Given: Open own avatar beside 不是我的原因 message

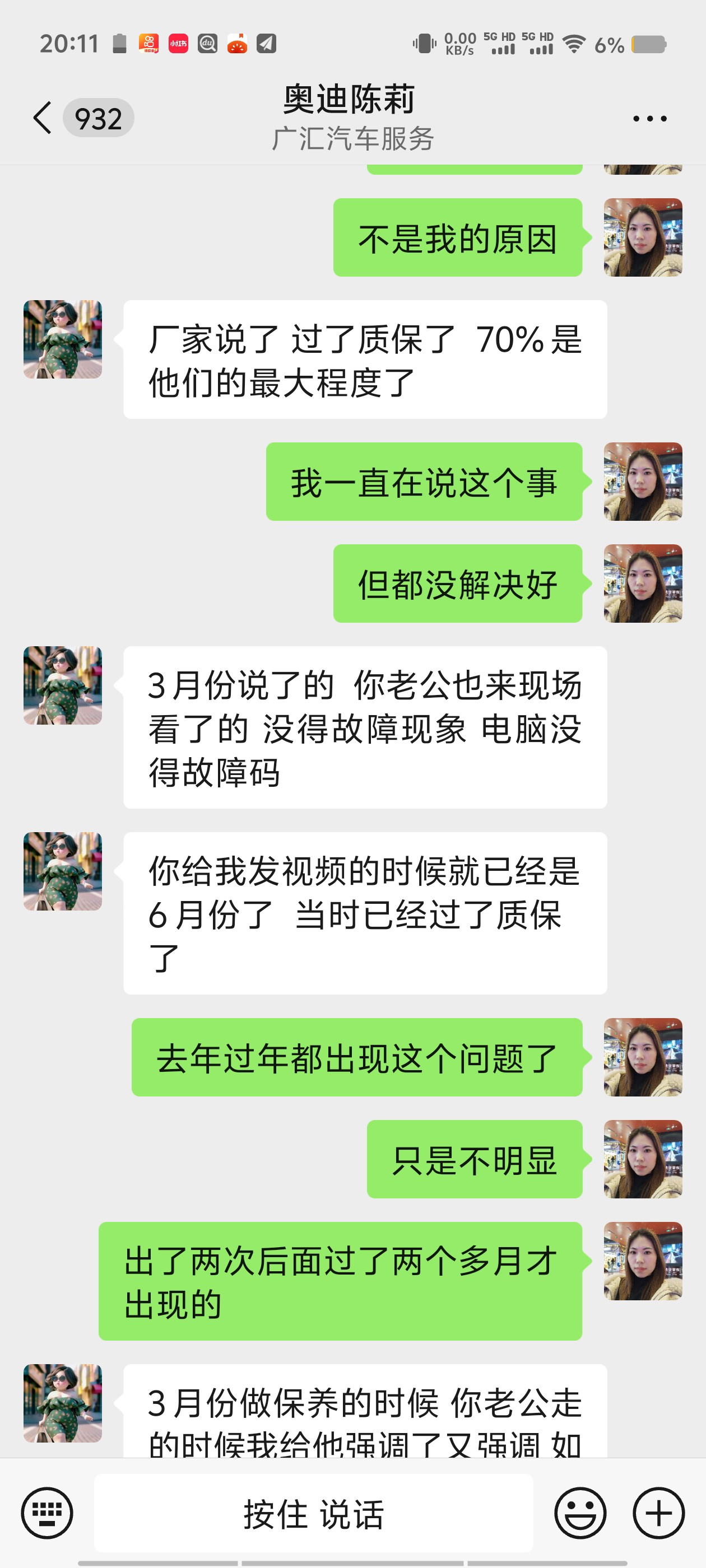Looking at the screenshot, I should (643, 237).
